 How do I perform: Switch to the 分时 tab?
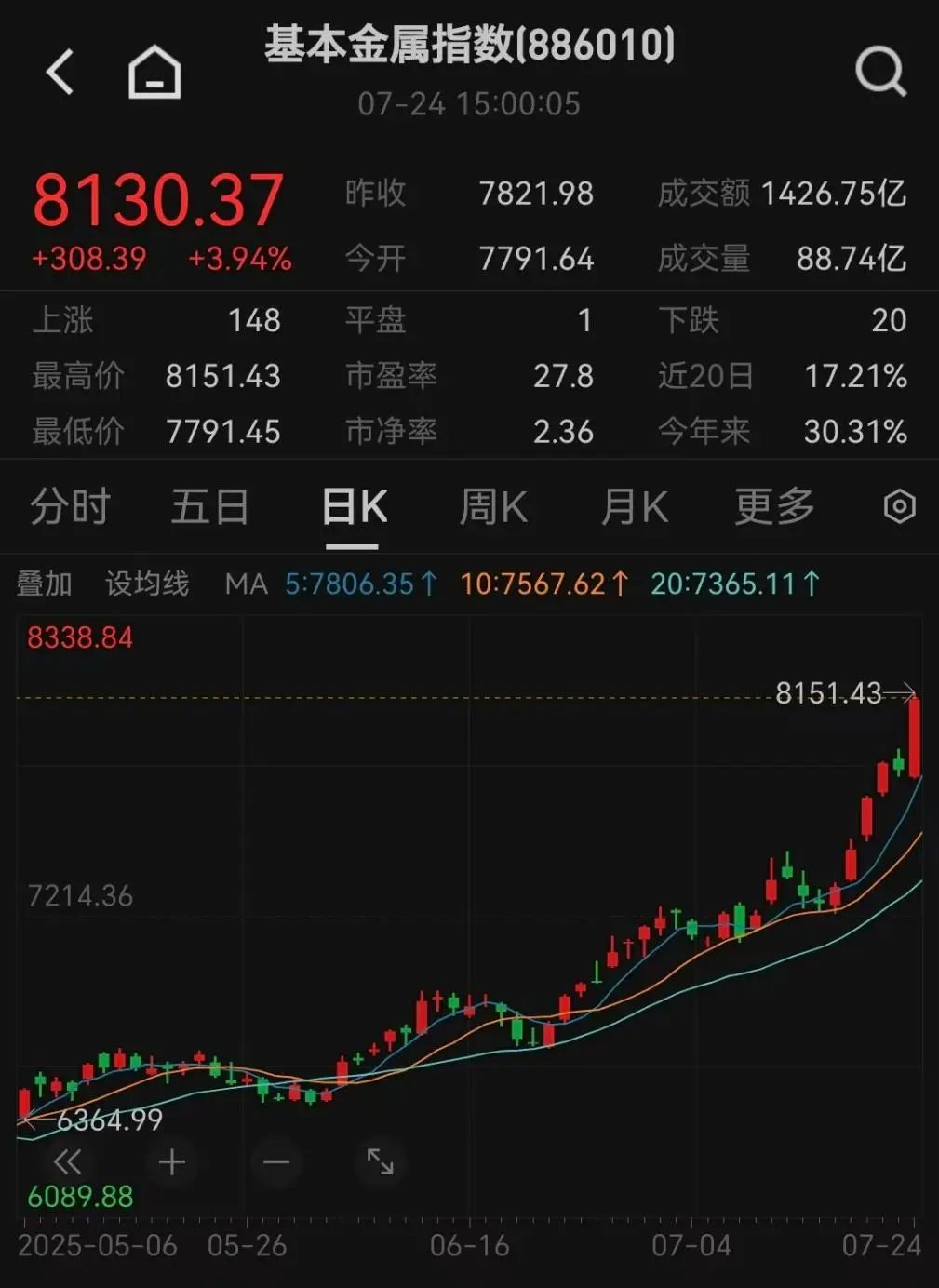pos(71,507)
